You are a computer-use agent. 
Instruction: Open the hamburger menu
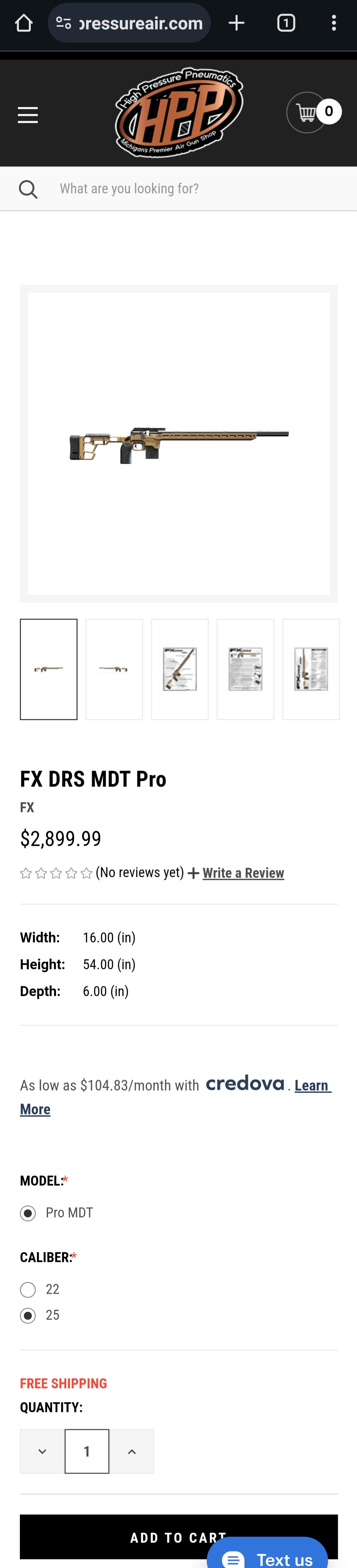tap(28, 114)
